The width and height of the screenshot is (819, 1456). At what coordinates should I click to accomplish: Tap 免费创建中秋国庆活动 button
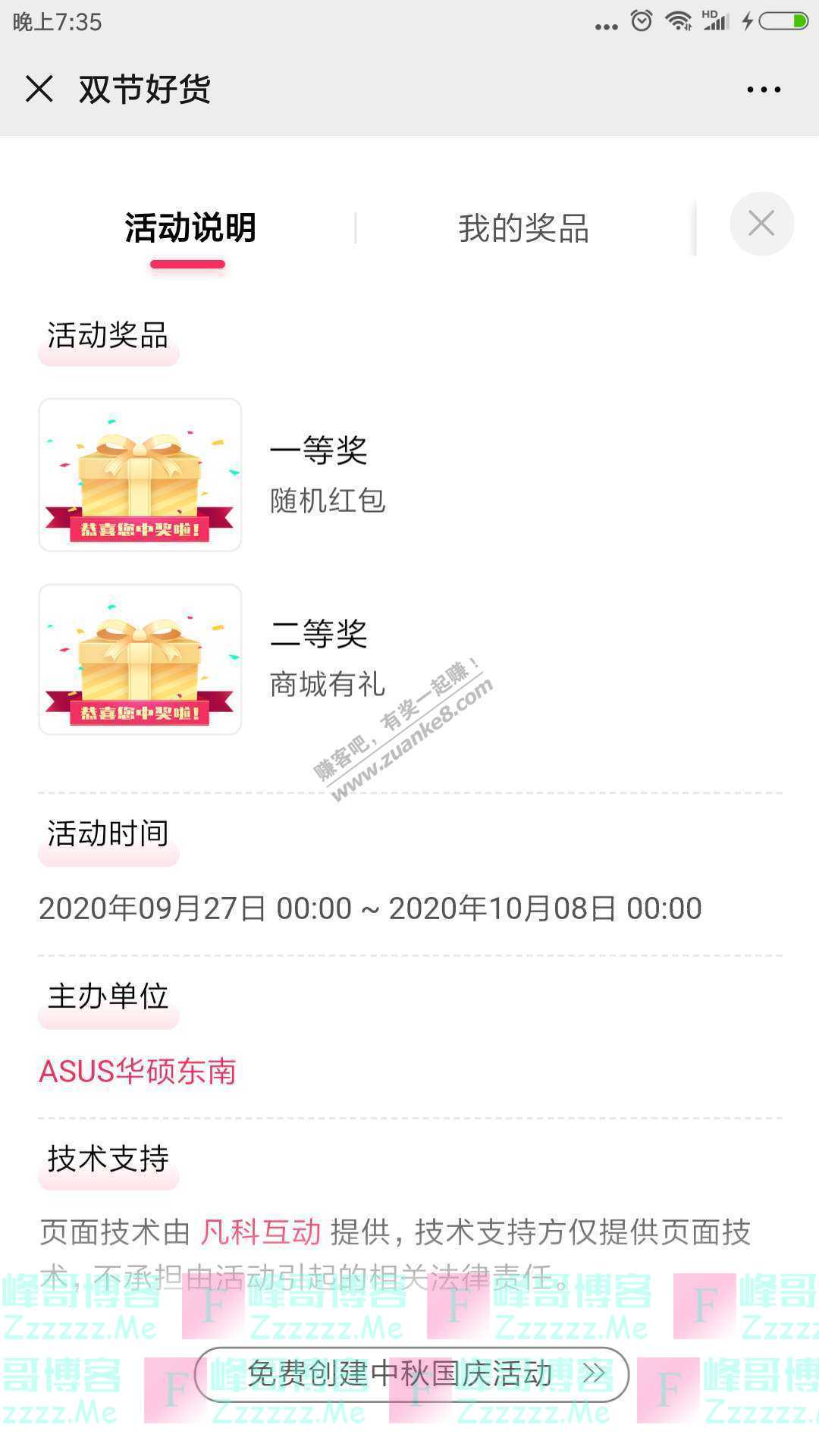[411, 1373]
